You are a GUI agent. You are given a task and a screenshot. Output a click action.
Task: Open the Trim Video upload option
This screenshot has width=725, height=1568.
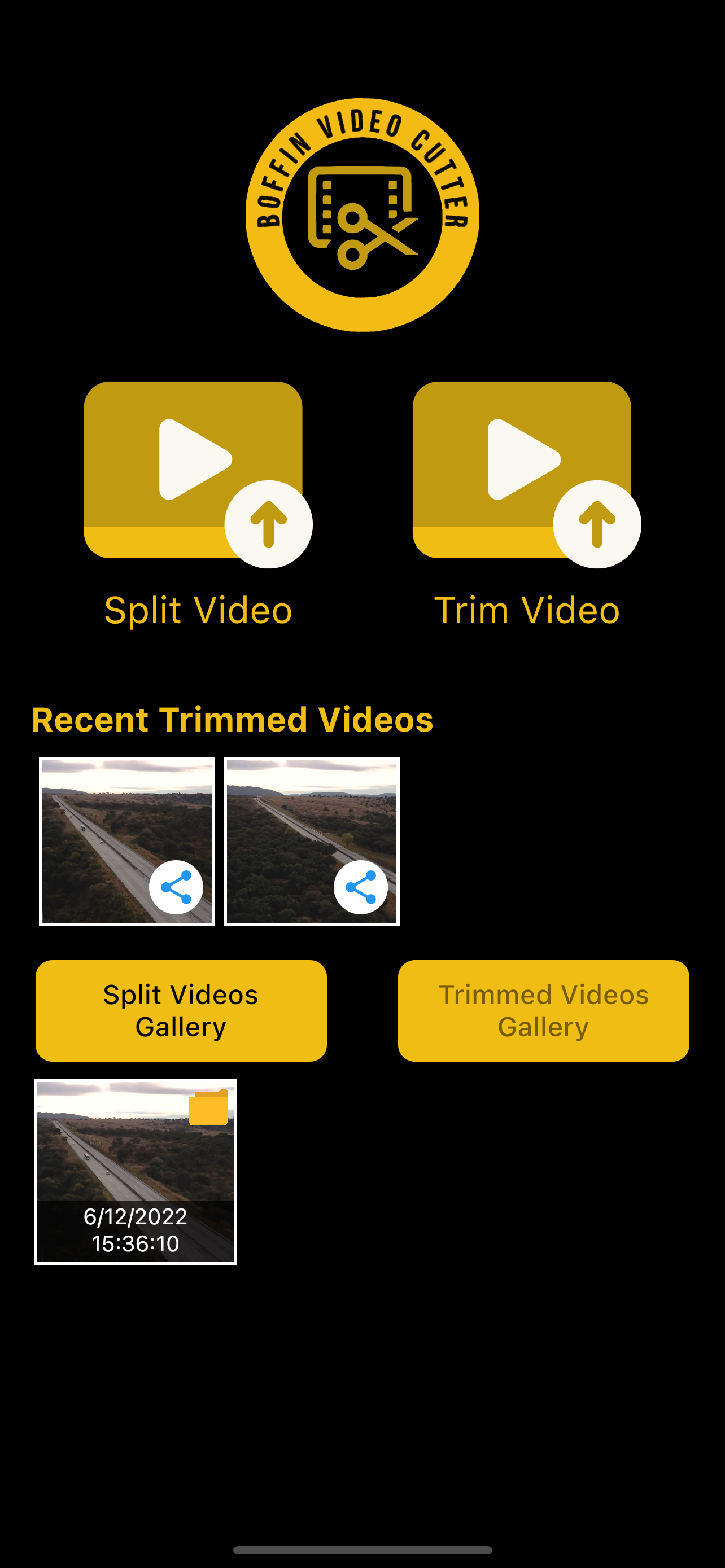click(x=522, y=470)
